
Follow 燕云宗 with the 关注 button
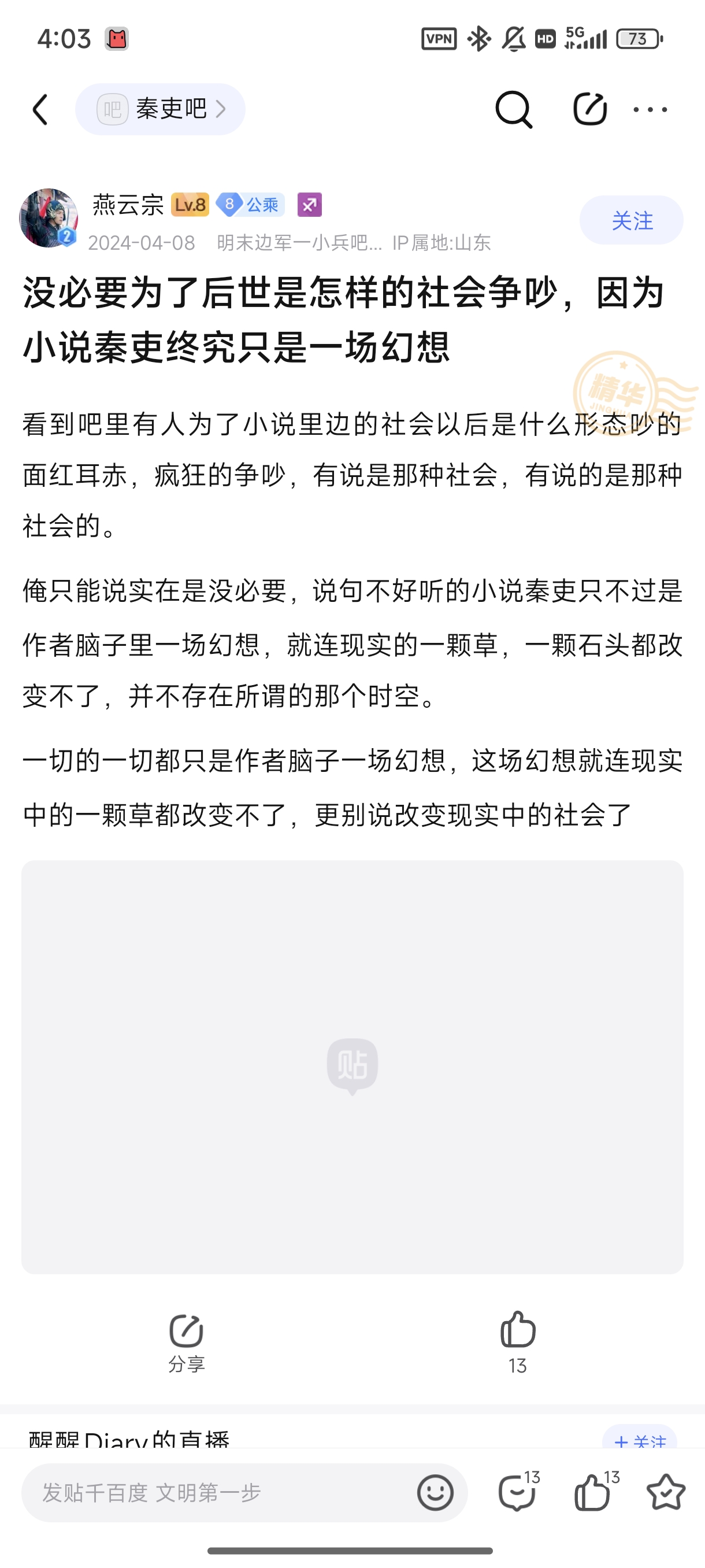click(x=631, y=220)
